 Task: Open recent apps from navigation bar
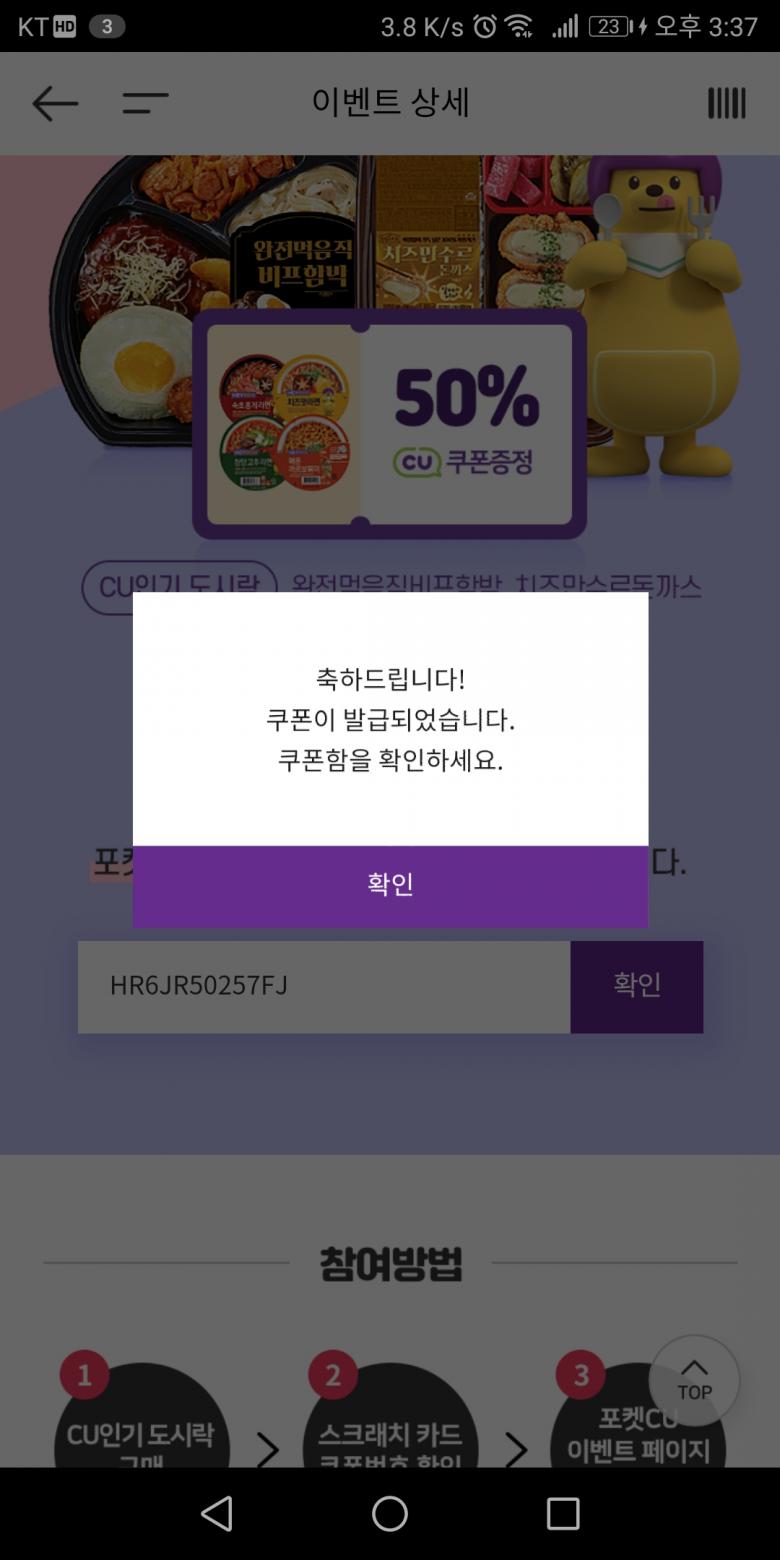(563, 1514)
